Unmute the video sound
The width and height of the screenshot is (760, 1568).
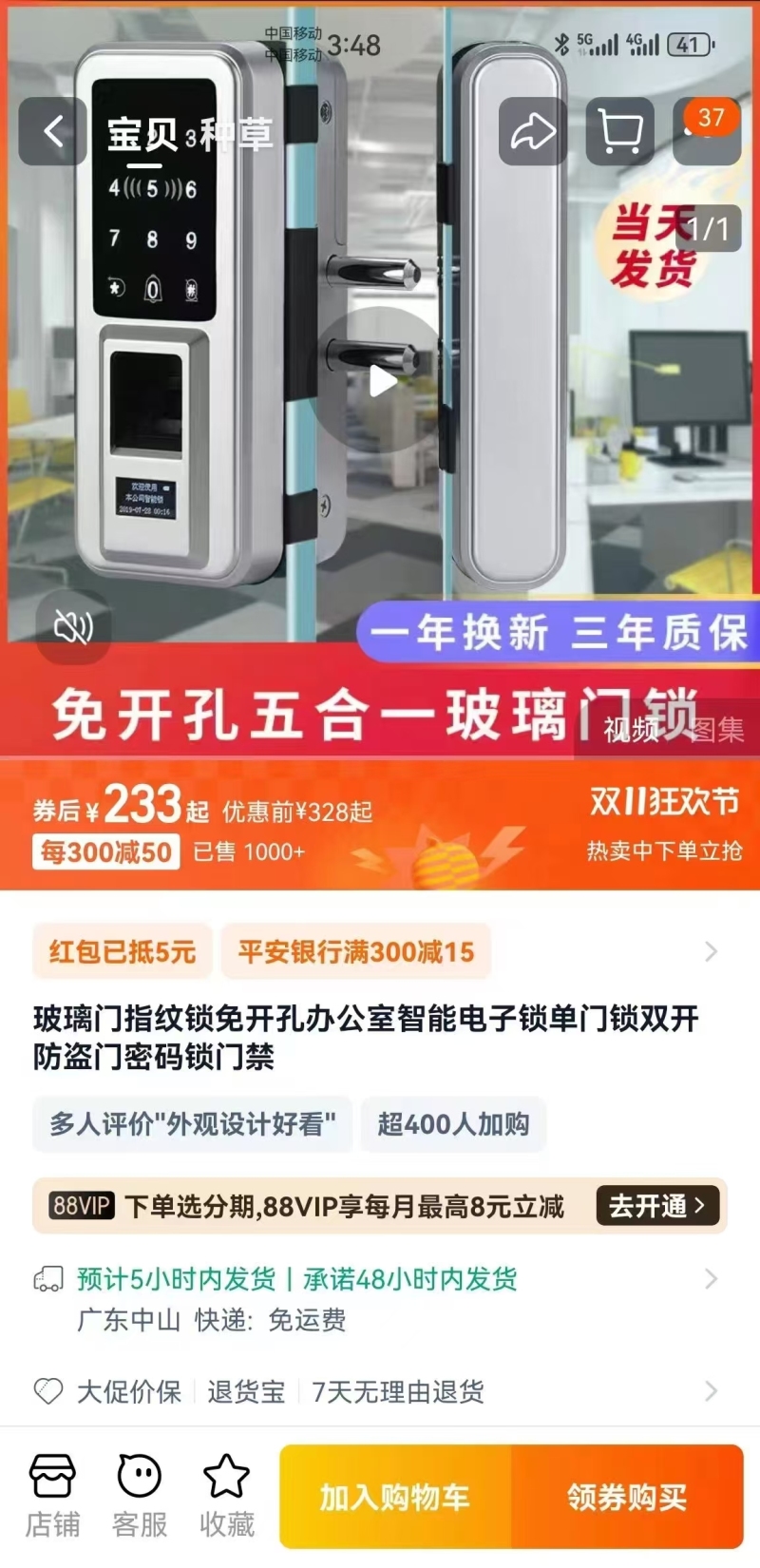[73, 626]
